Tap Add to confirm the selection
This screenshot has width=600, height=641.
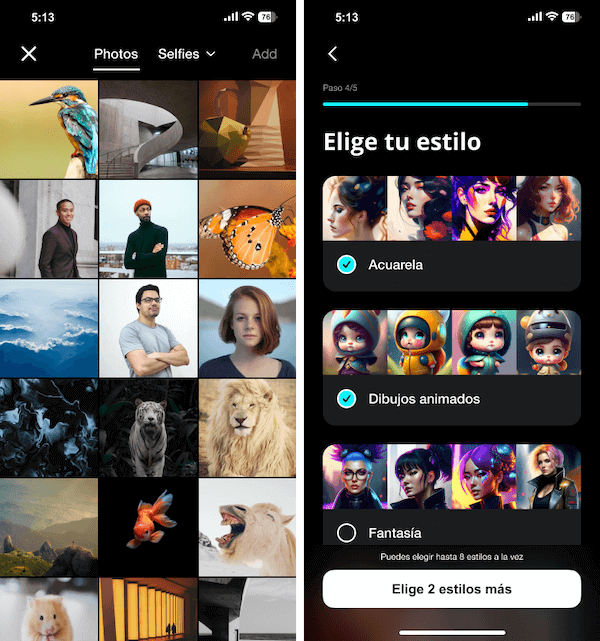264,54
